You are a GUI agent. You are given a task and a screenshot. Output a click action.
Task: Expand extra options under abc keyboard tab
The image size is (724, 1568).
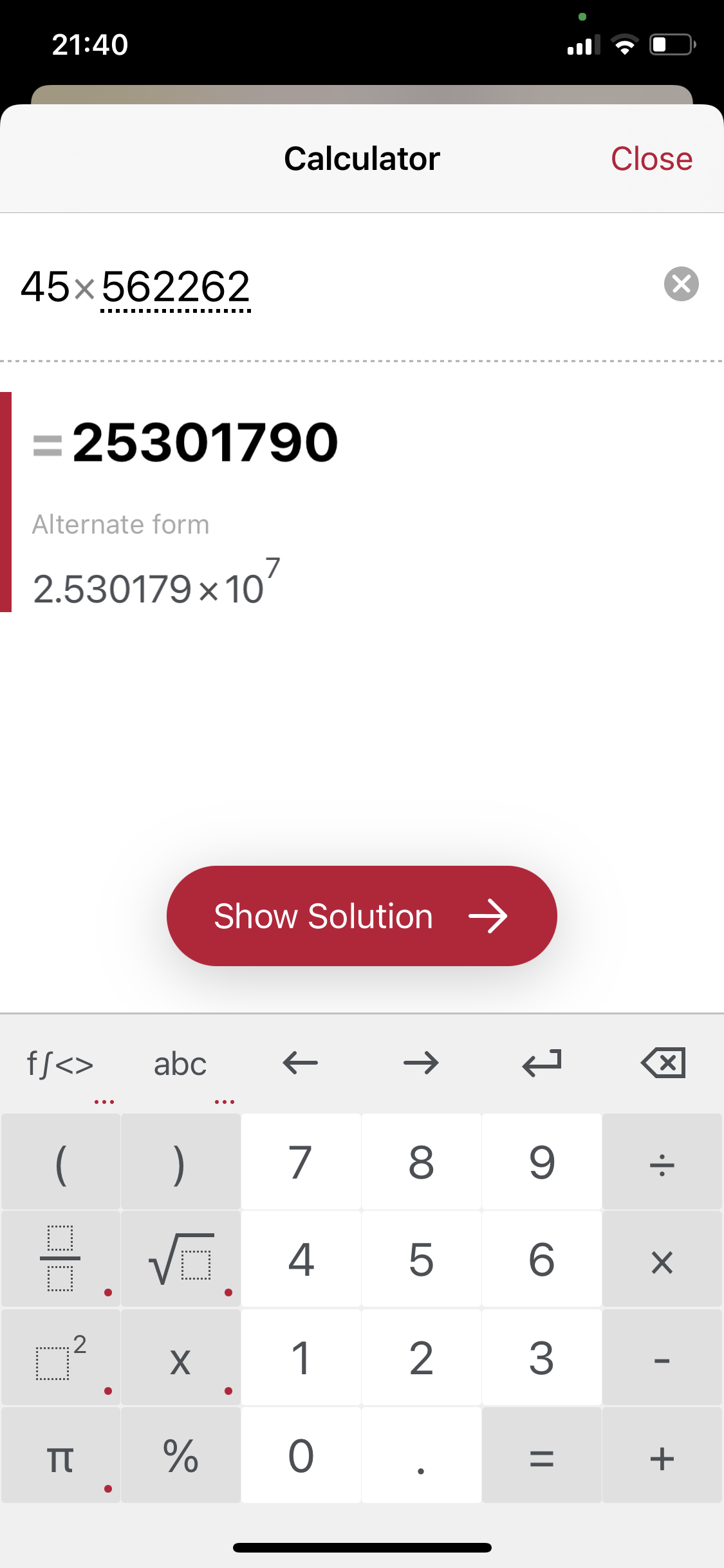tap(223, 1101)
